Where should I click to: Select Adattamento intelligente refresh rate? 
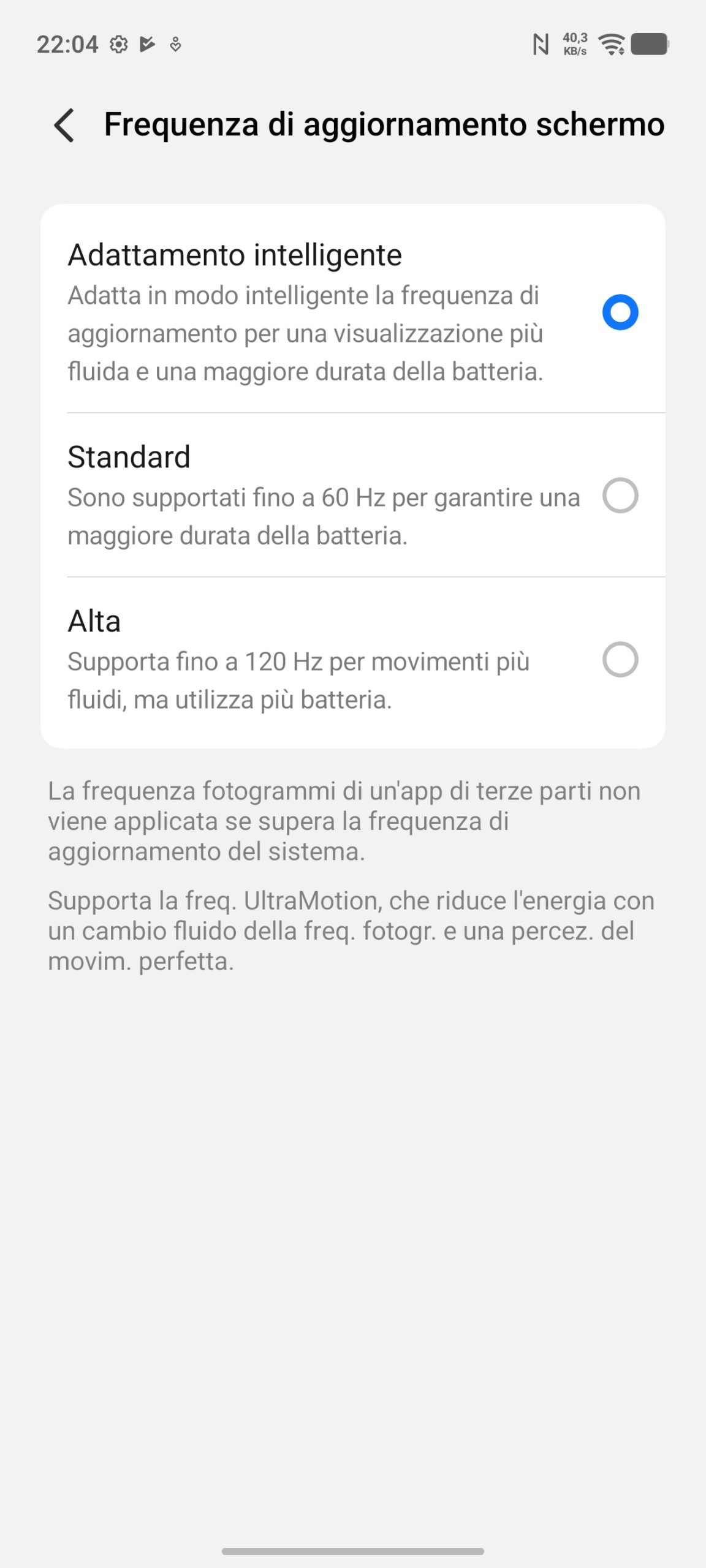point(620,312)
